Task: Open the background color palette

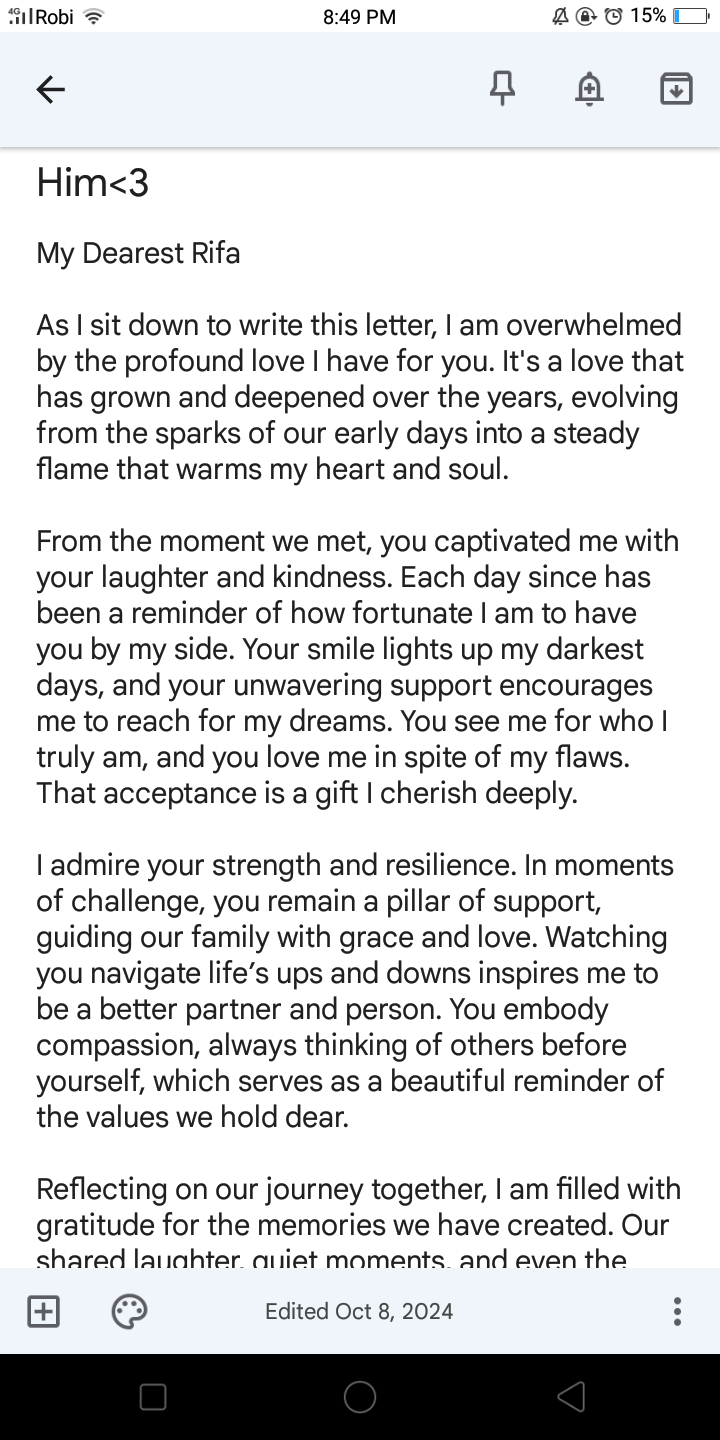Action: coord(130,1311)
